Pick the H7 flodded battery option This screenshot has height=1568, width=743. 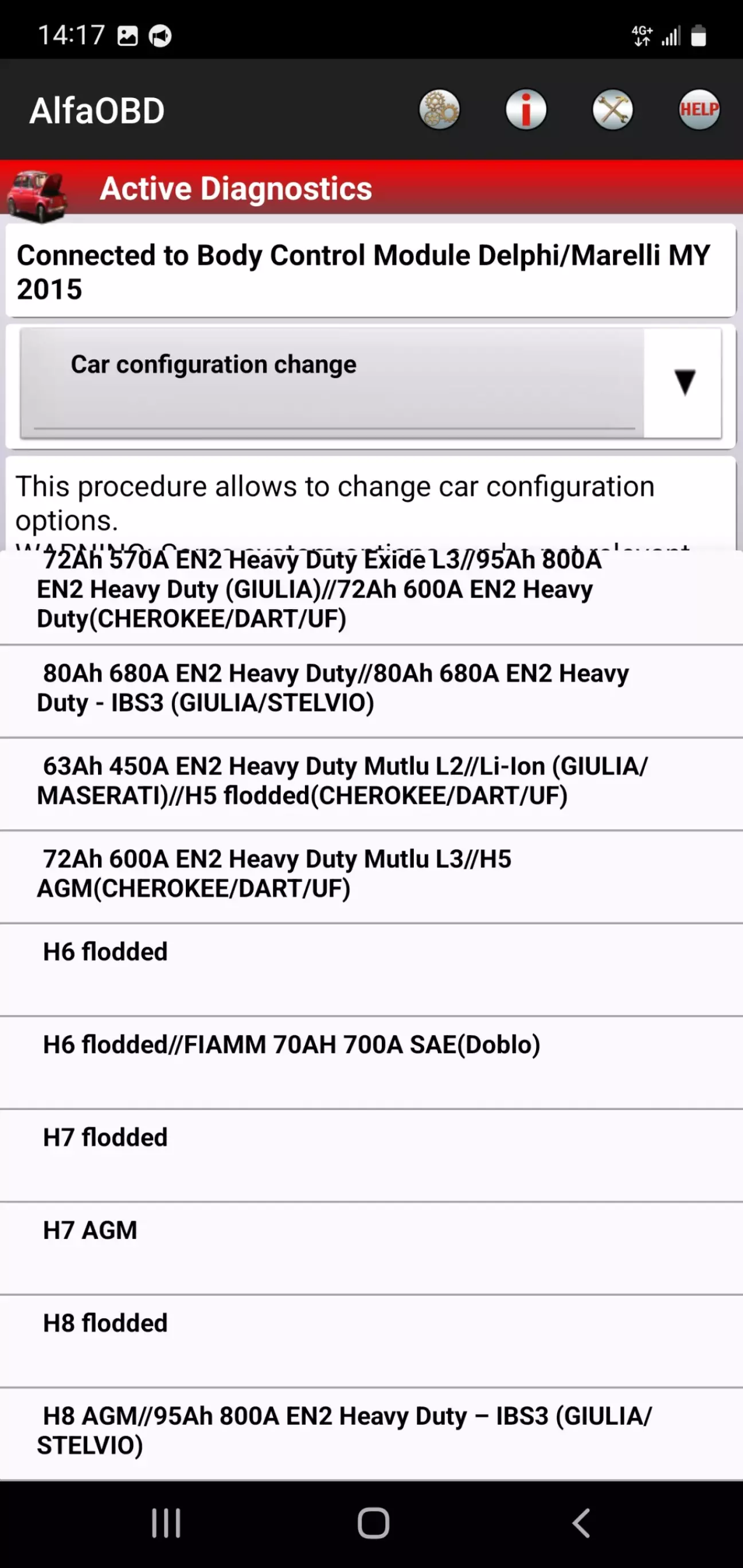tap(372, 1154)
